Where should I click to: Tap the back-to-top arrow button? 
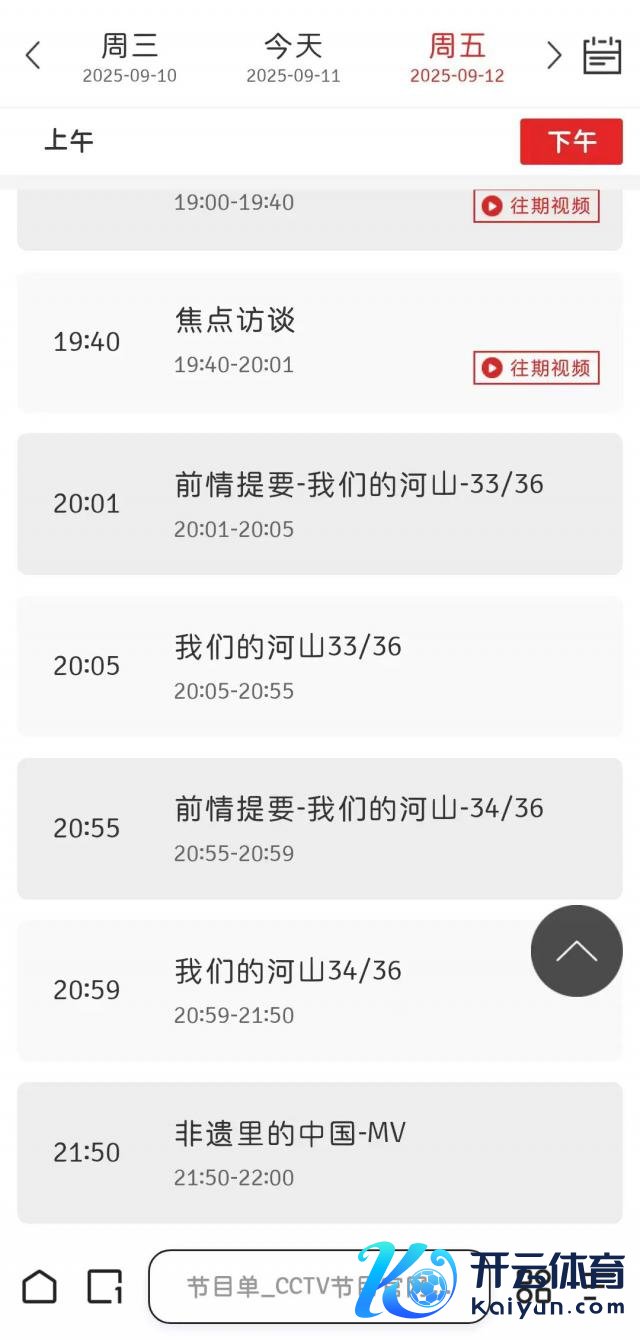click(576, 951)
